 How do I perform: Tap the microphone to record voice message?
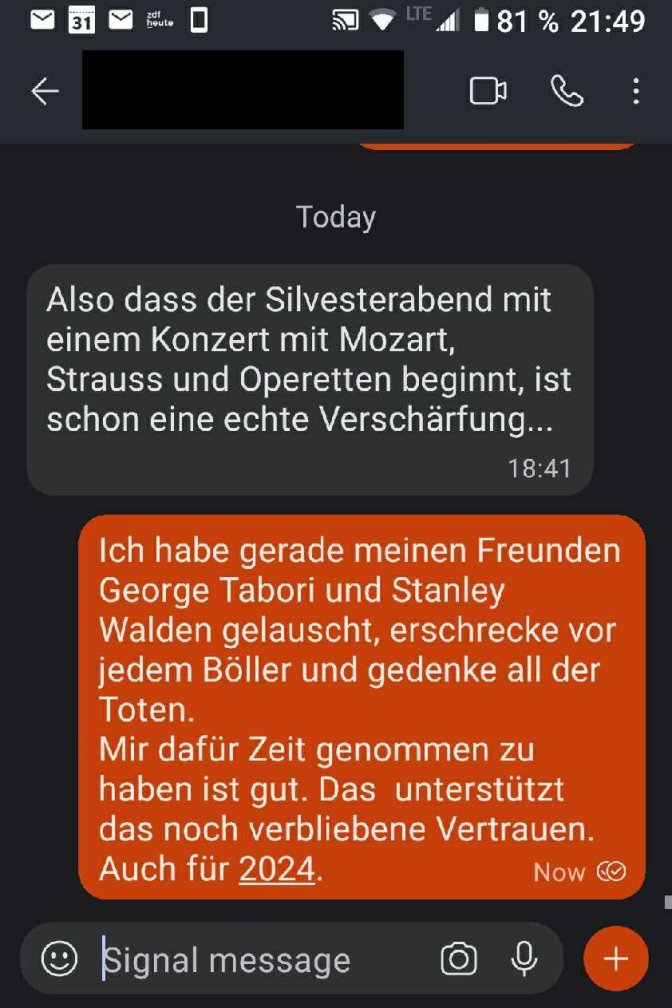click(x=524, y=959)
